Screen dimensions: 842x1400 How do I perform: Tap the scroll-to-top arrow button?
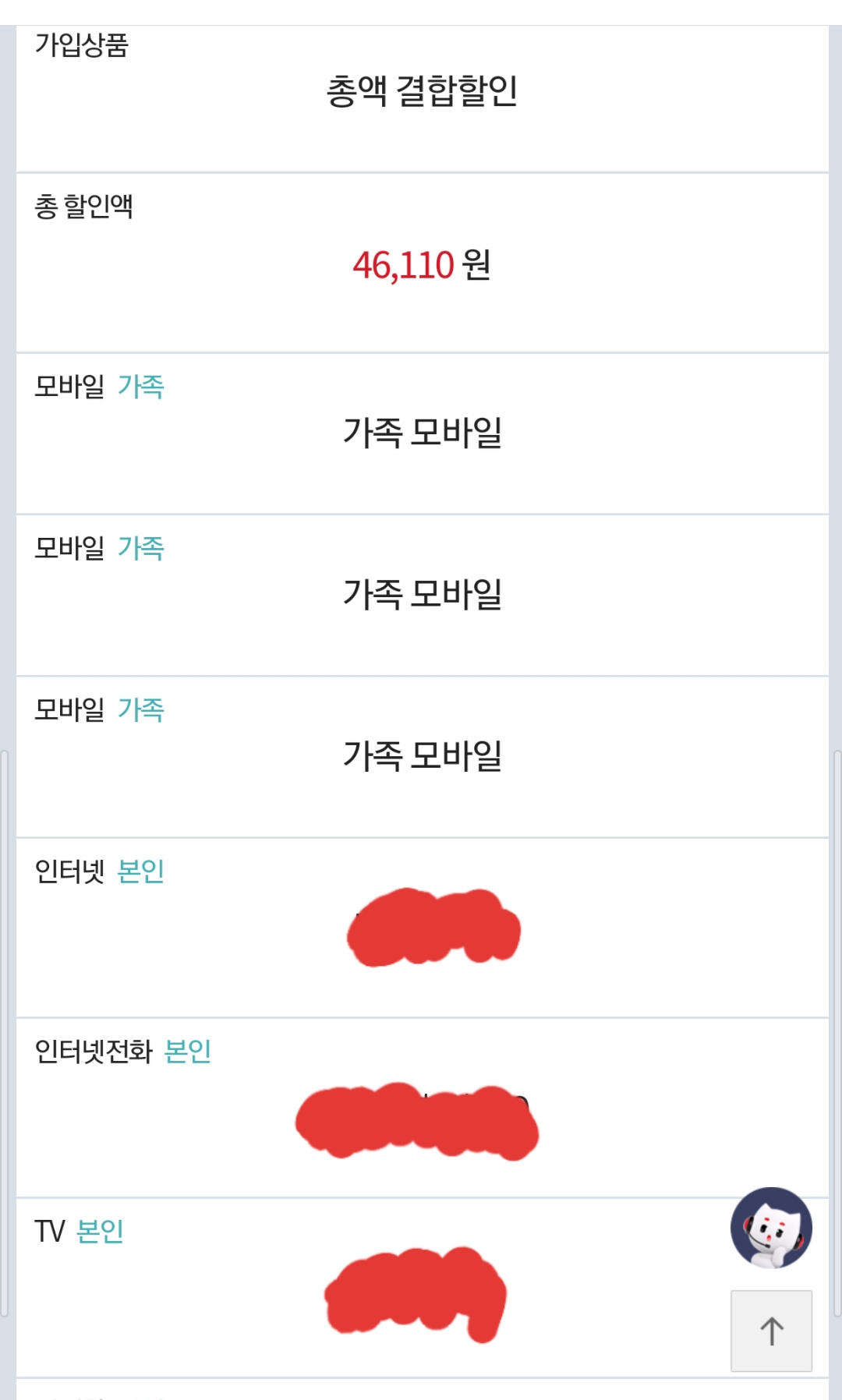(771, 1331)
